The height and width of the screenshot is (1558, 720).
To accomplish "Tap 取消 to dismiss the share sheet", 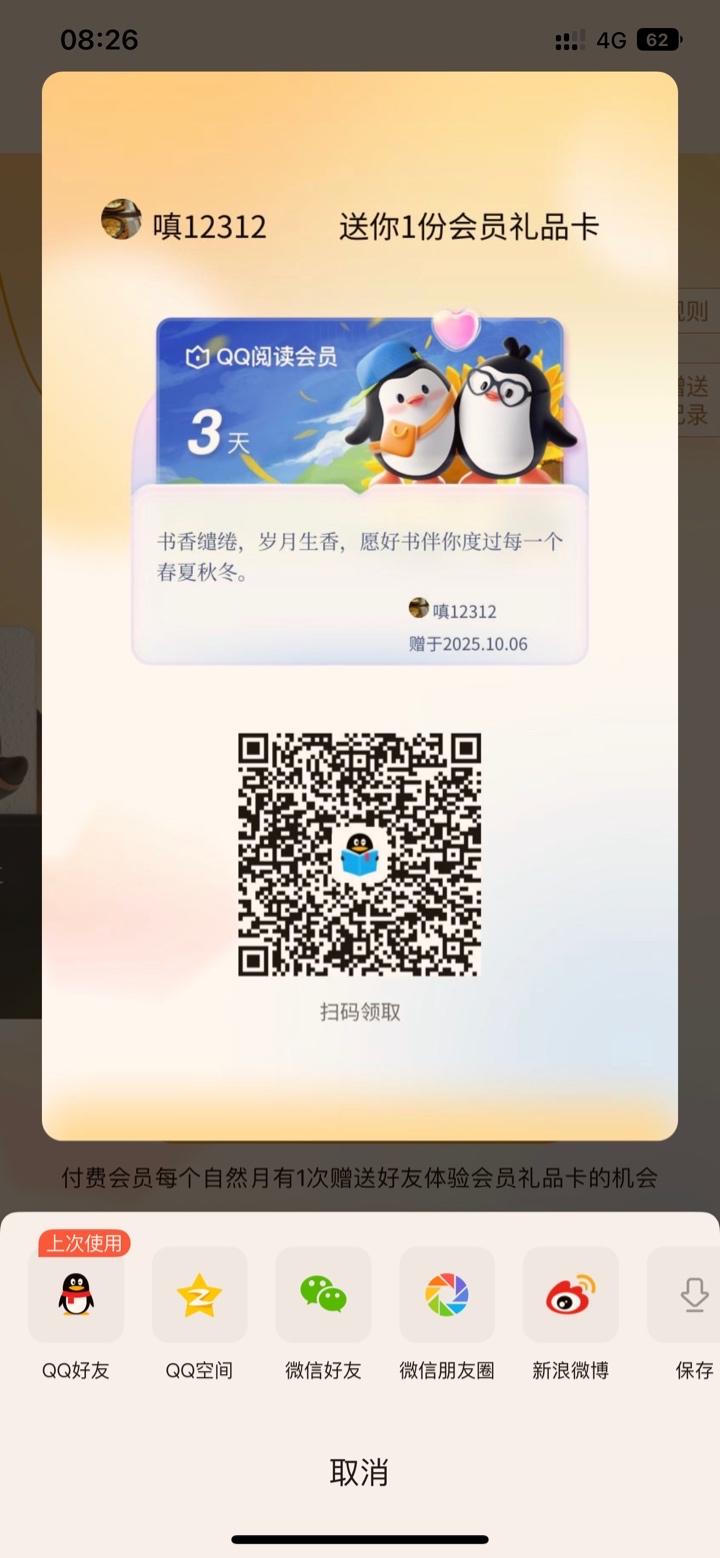I will pyautogui.click(x=359, y=1472).
